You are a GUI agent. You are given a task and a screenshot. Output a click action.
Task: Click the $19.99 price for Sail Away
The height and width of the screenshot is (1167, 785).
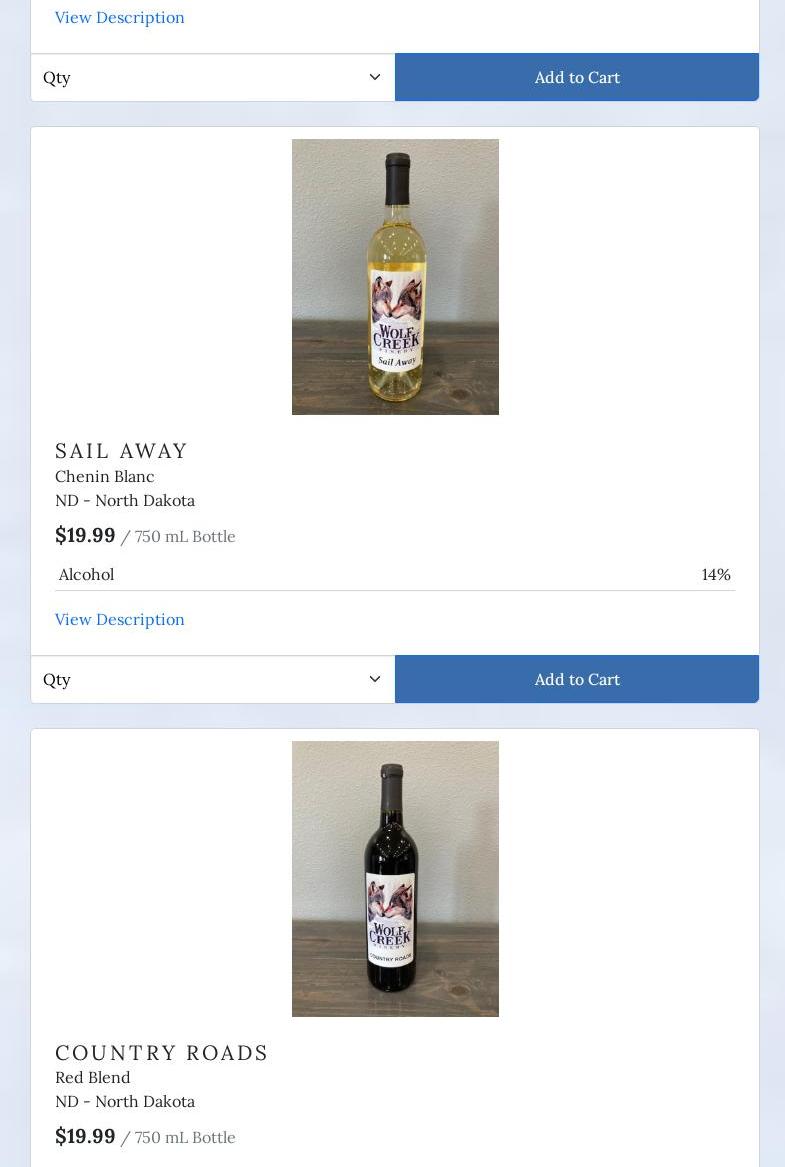point(85,535)
